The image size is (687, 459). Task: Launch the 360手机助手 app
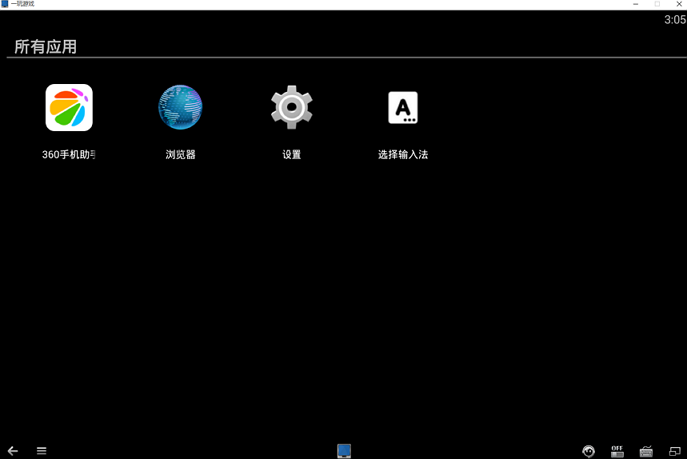click(x=69, y=108)
